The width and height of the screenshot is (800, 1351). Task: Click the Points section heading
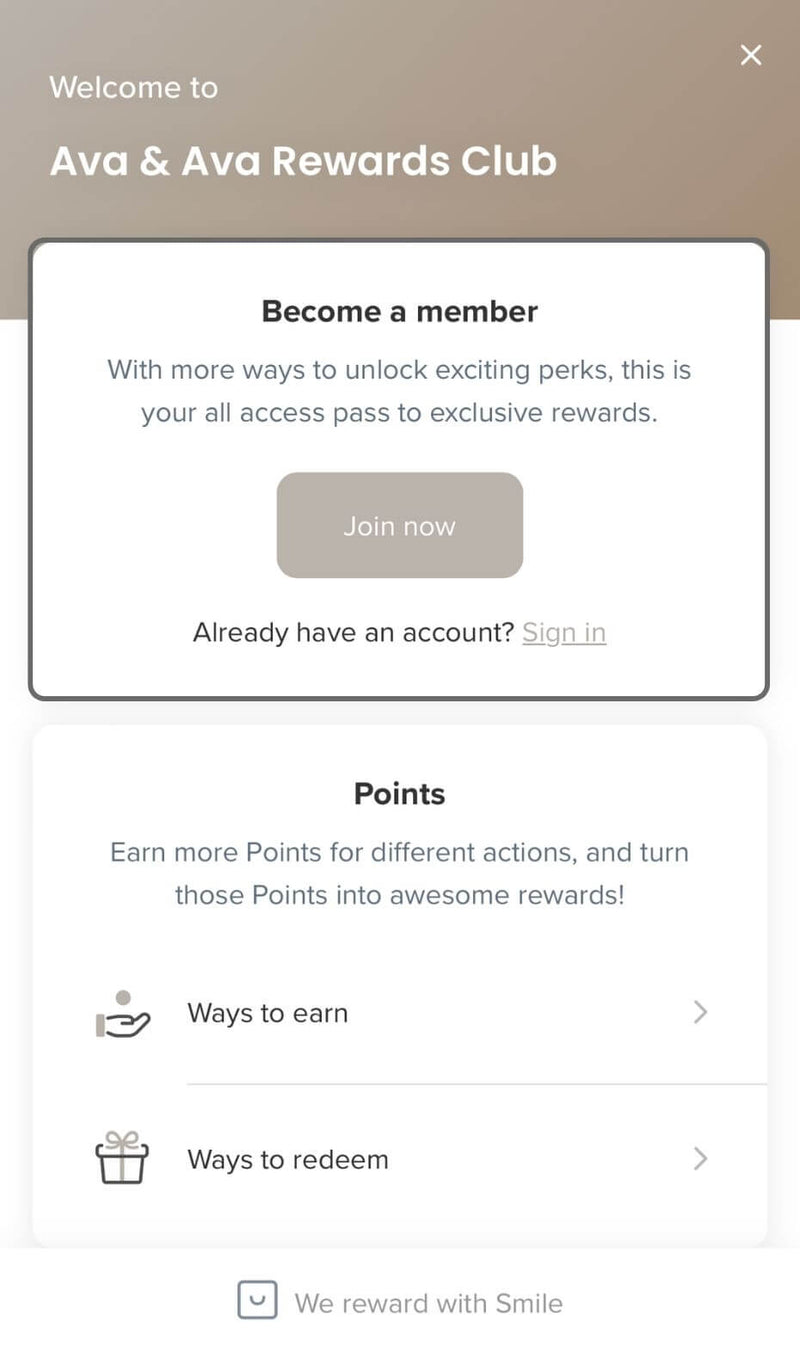coord(399,793)
